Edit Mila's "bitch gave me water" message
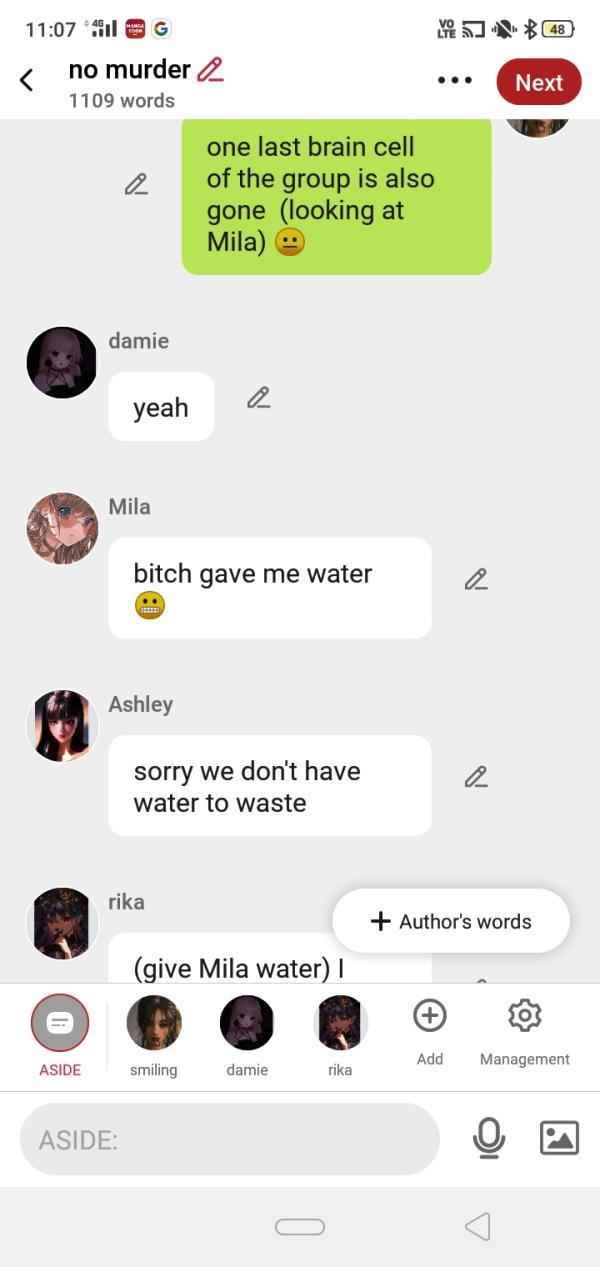 476,579
